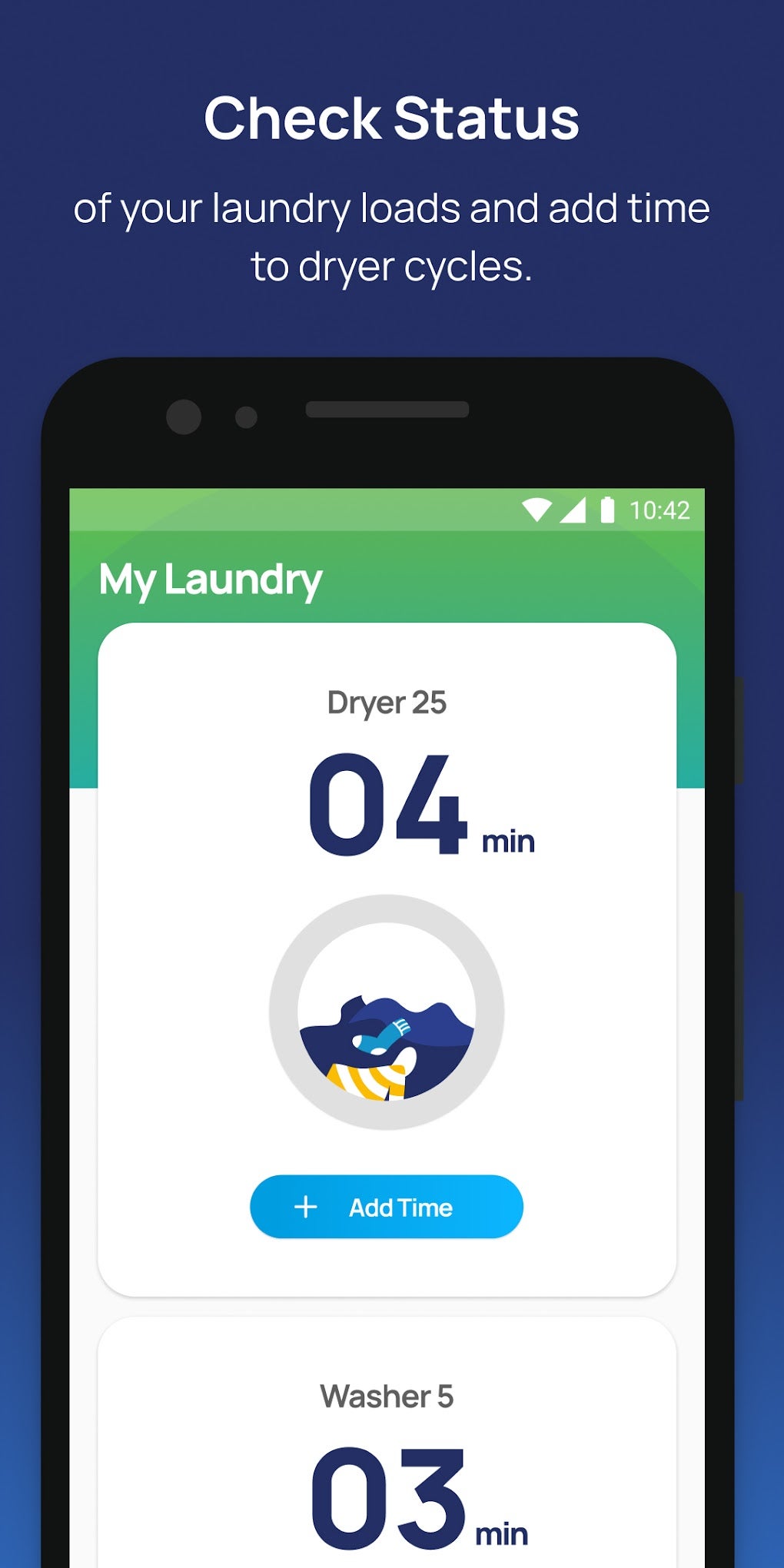Select the Dryer 25 label
This screenshot has height=1568, width=784.
(387, 701)
